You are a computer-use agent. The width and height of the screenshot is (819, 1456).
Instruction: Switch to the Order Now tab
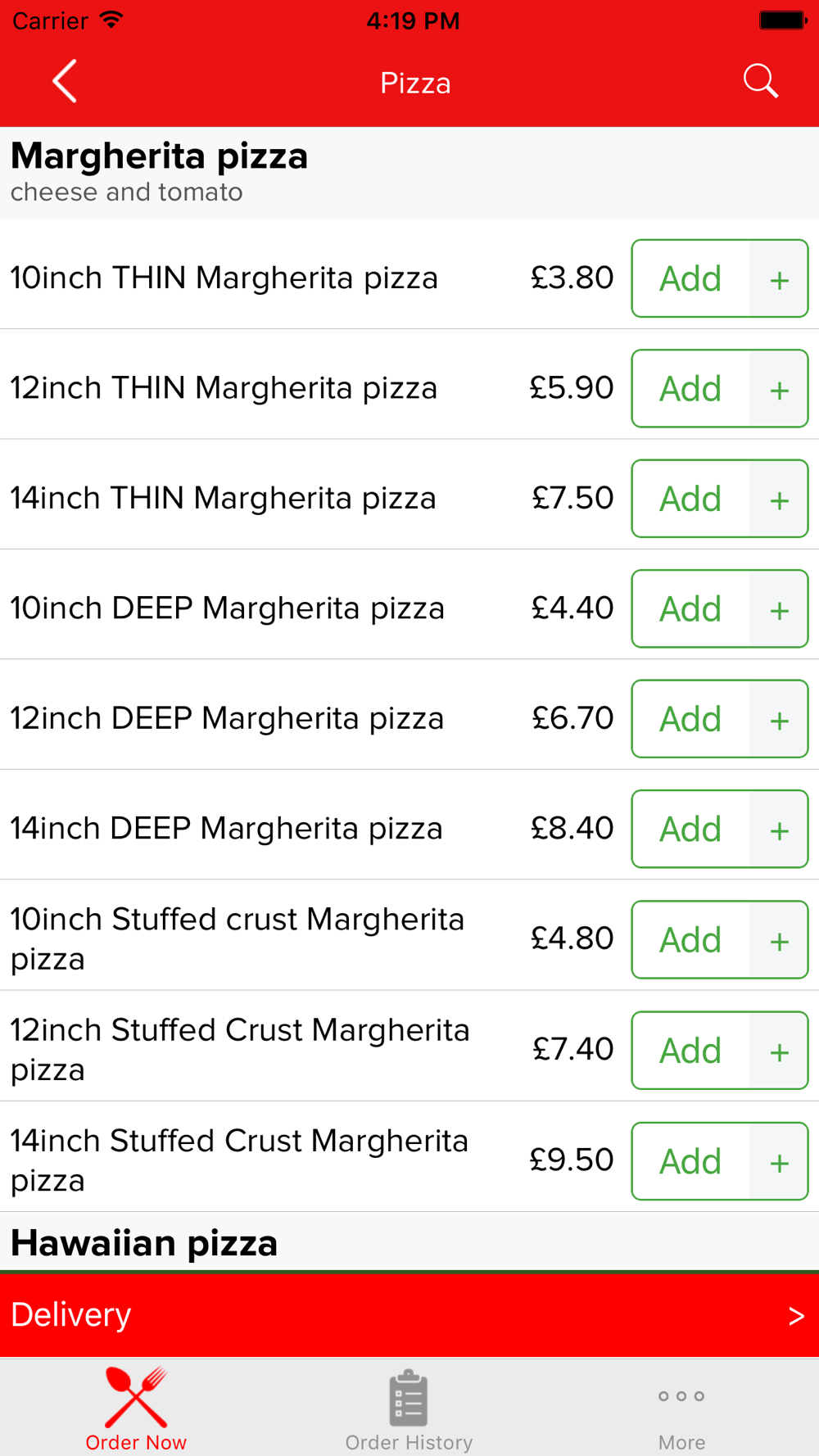point(136,1409)
